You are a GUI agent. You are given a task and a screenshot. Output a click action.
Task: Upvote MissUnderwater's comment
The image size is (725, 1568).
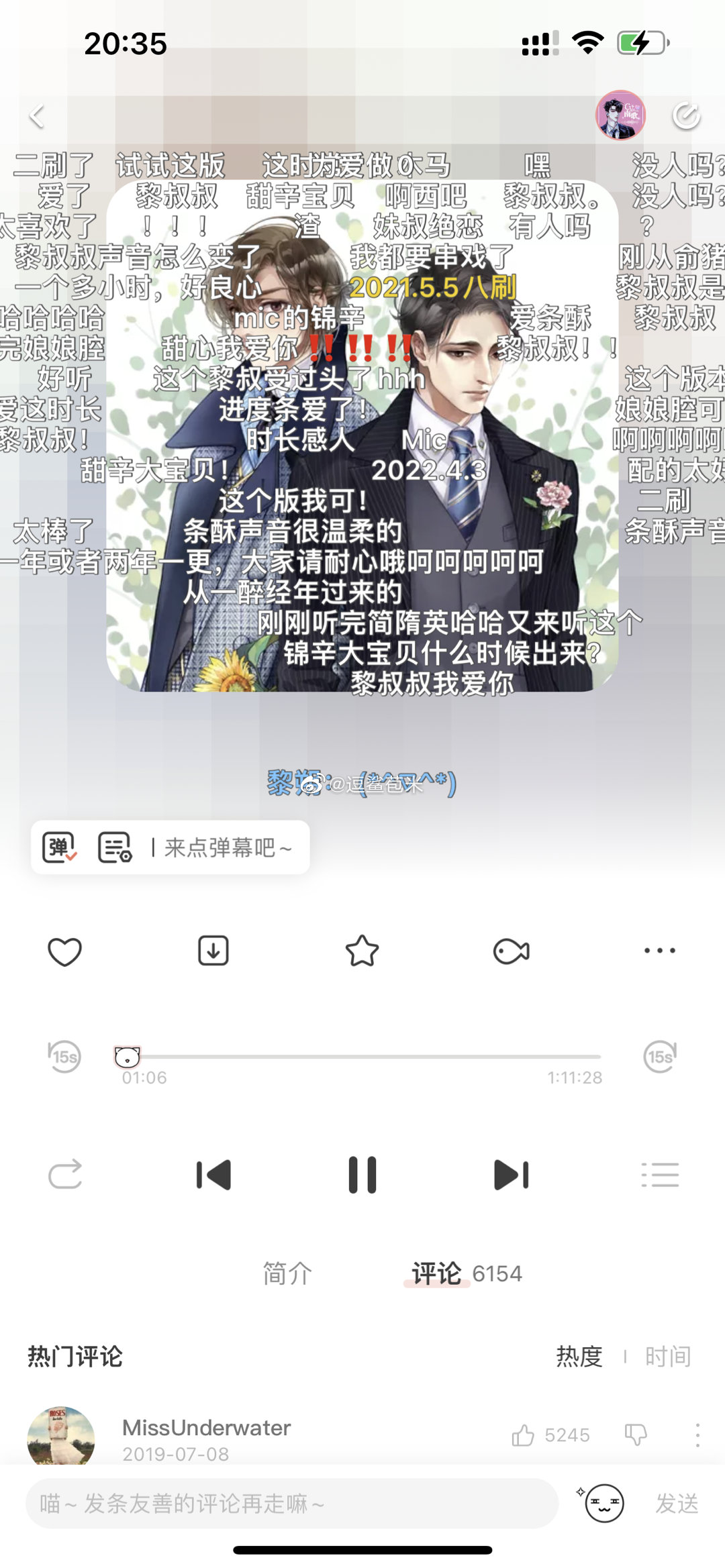point(524,1435)
